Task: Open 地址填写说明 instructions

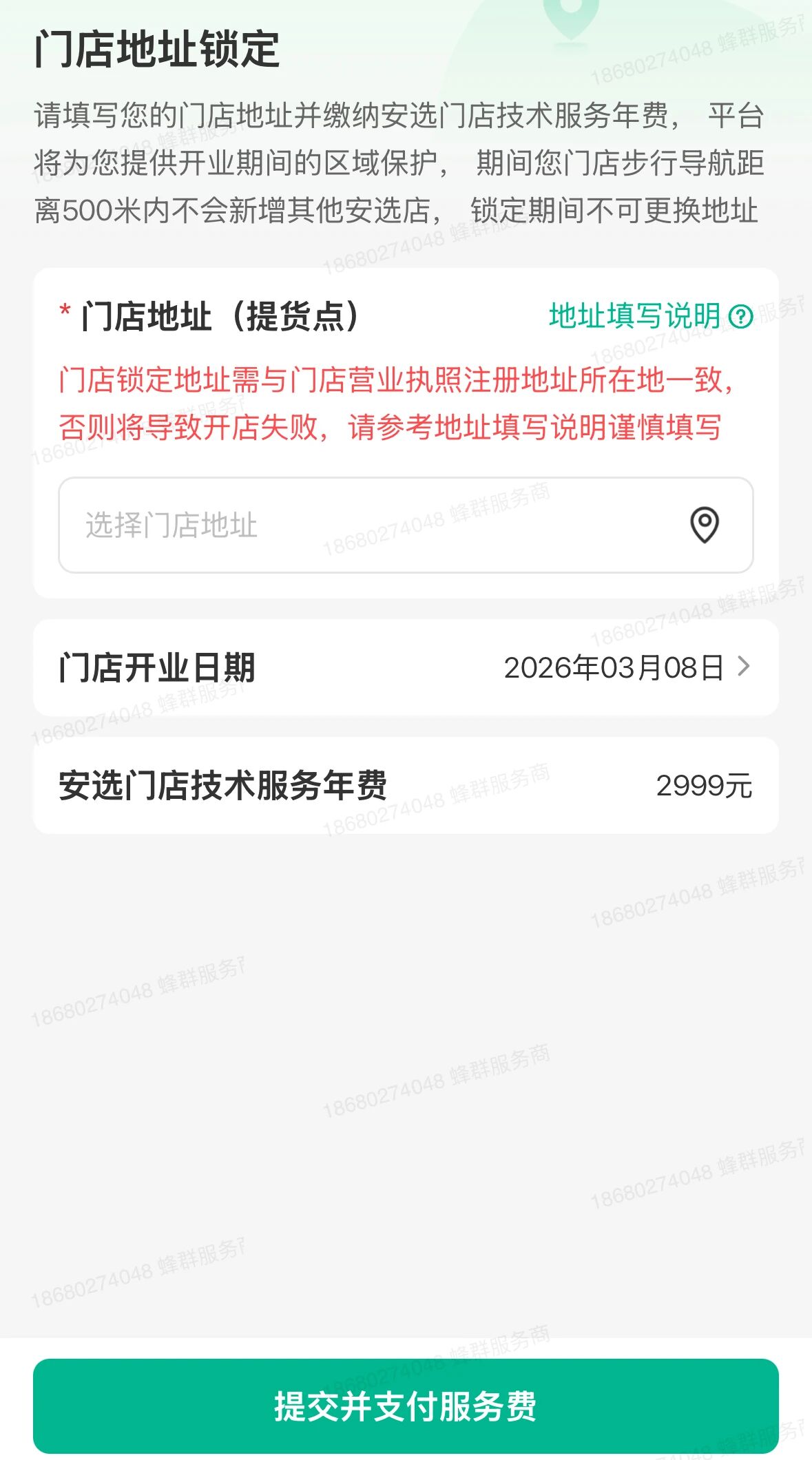Action: pyautogui.click(x=632, y=318)
